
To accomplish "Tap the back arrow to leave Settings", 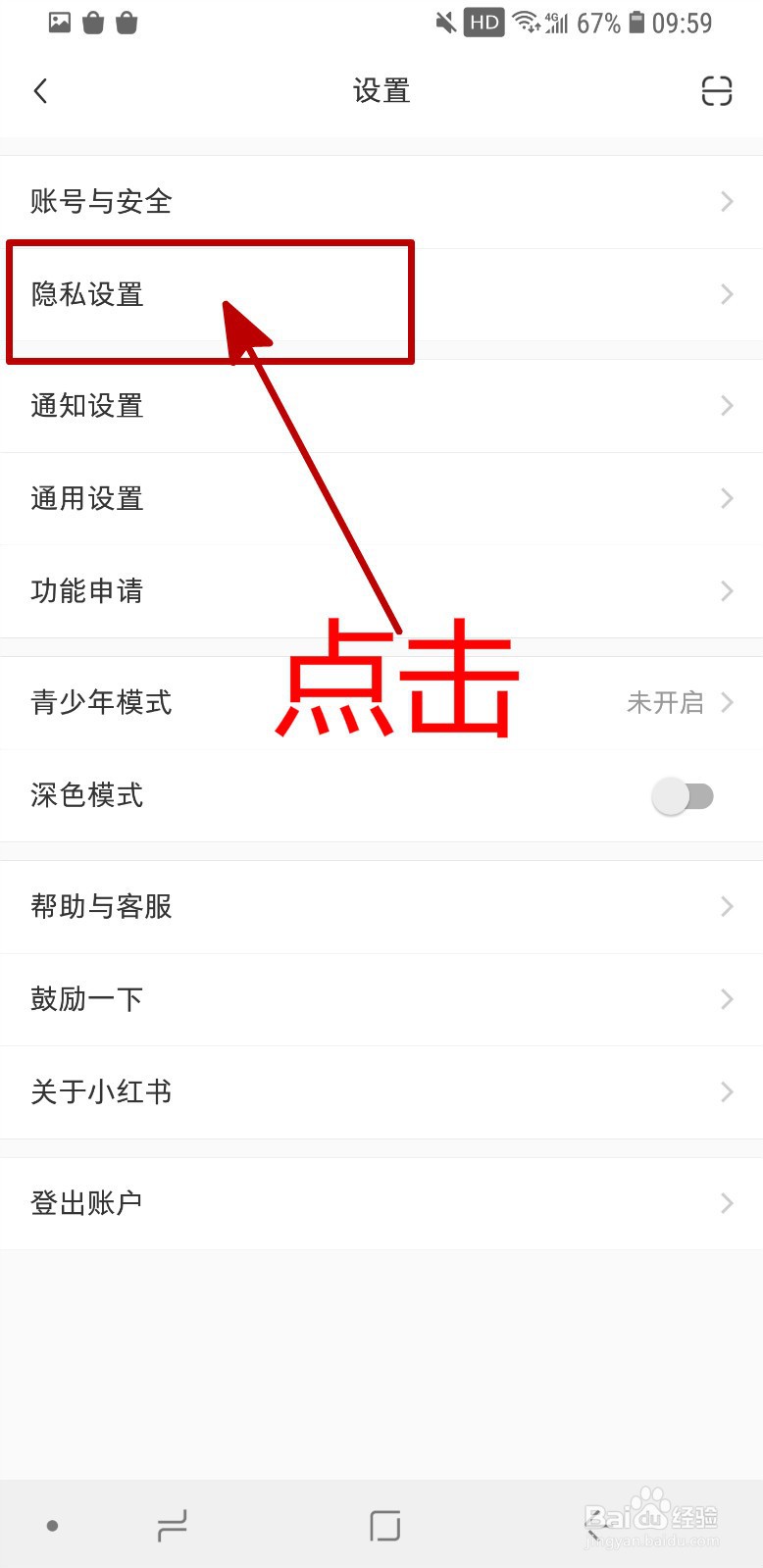I will click(x=41, y=90).
